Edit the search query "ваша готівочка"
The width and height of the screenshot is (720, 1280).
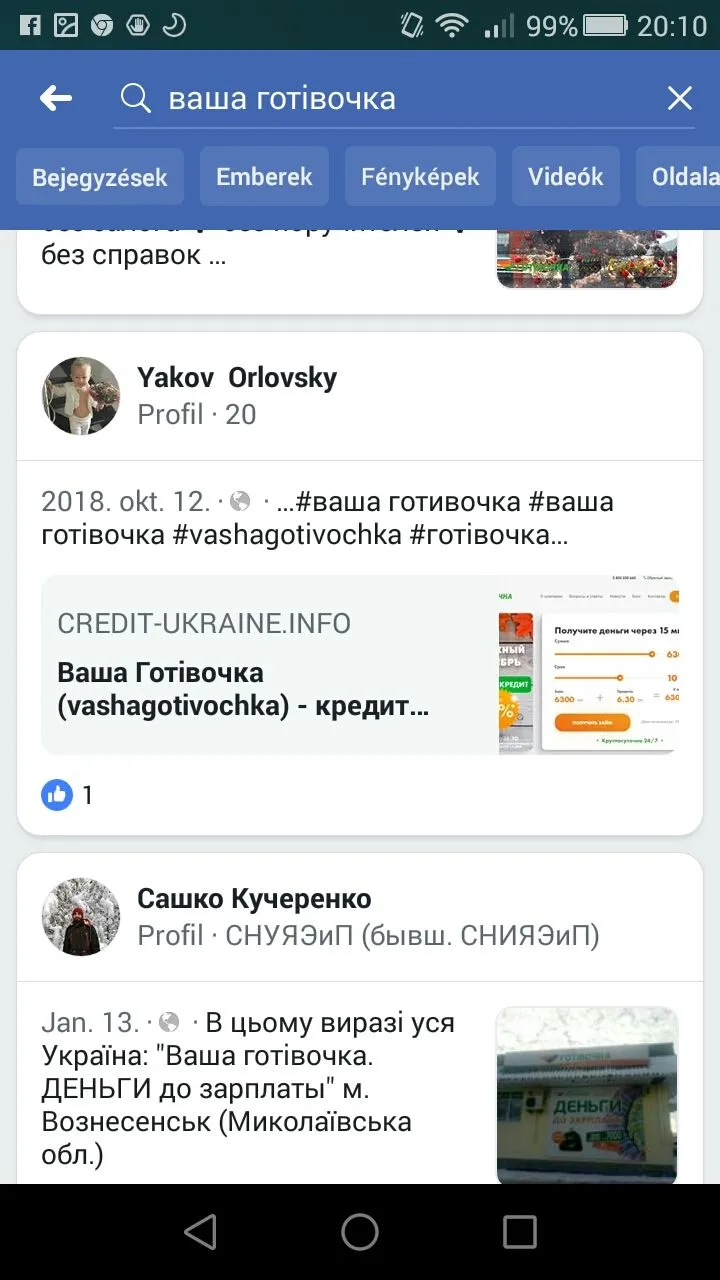click(400, 99)
